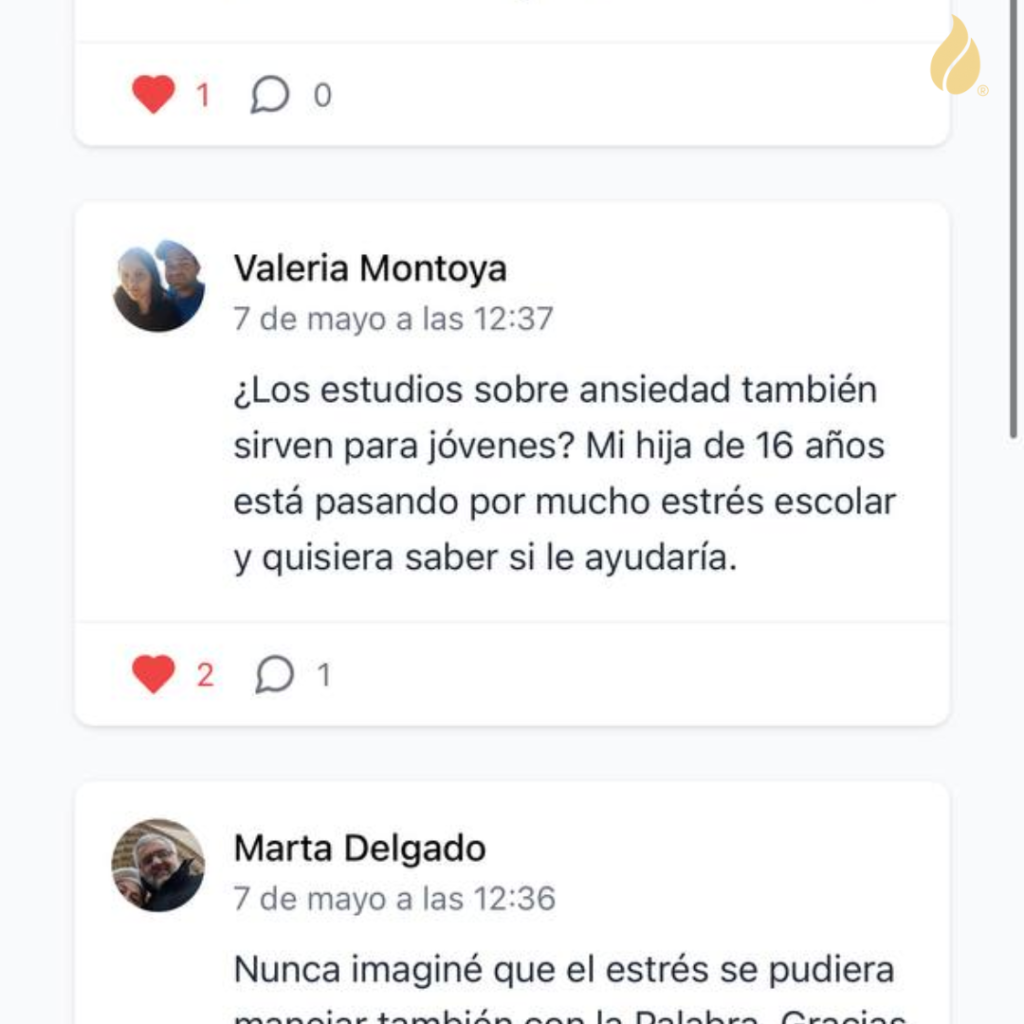The height and width of the screenshot is (1024, 1024).
Task: Like Valeria Montoya's comment
Action: 153,675
